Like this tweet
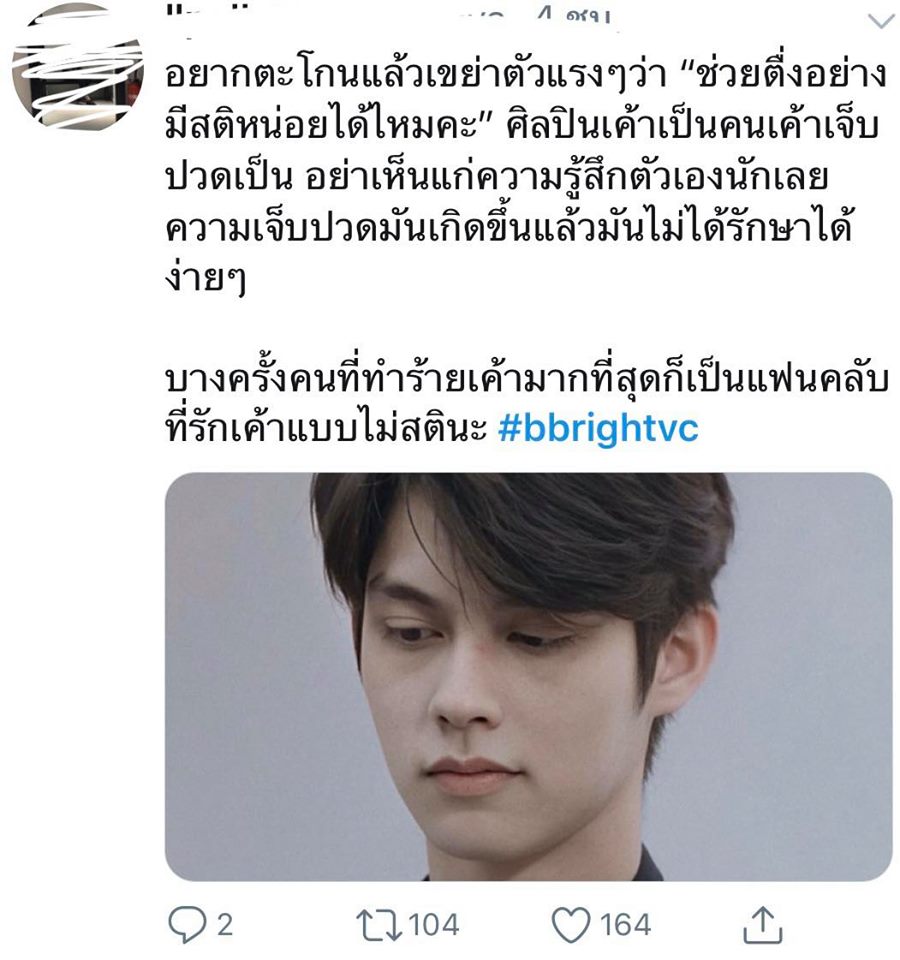 571,925
